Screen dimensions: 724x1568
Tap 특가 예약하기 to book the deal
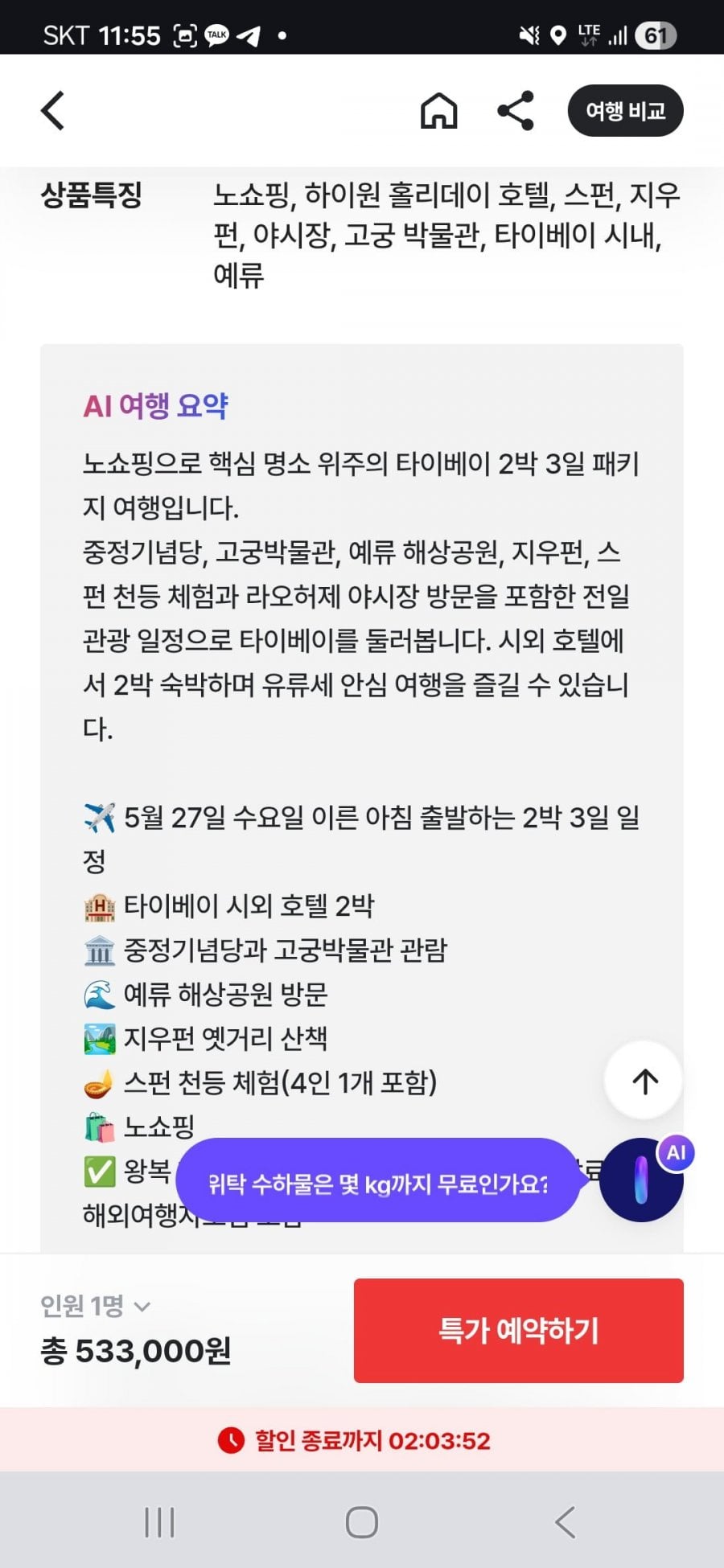click(519, 1331)
